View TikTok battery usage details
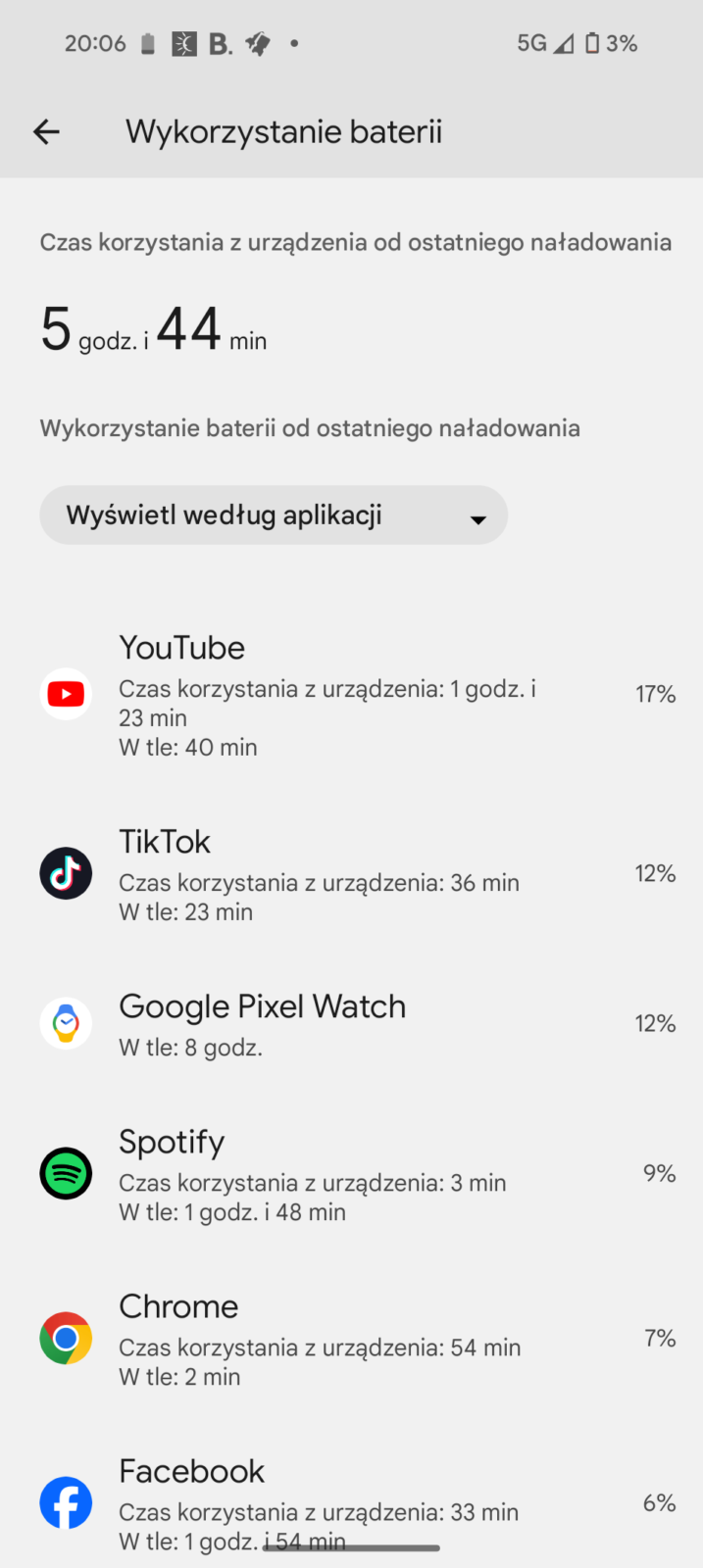The height and width of the screenshot is (1568, 703). click(351, 874)
